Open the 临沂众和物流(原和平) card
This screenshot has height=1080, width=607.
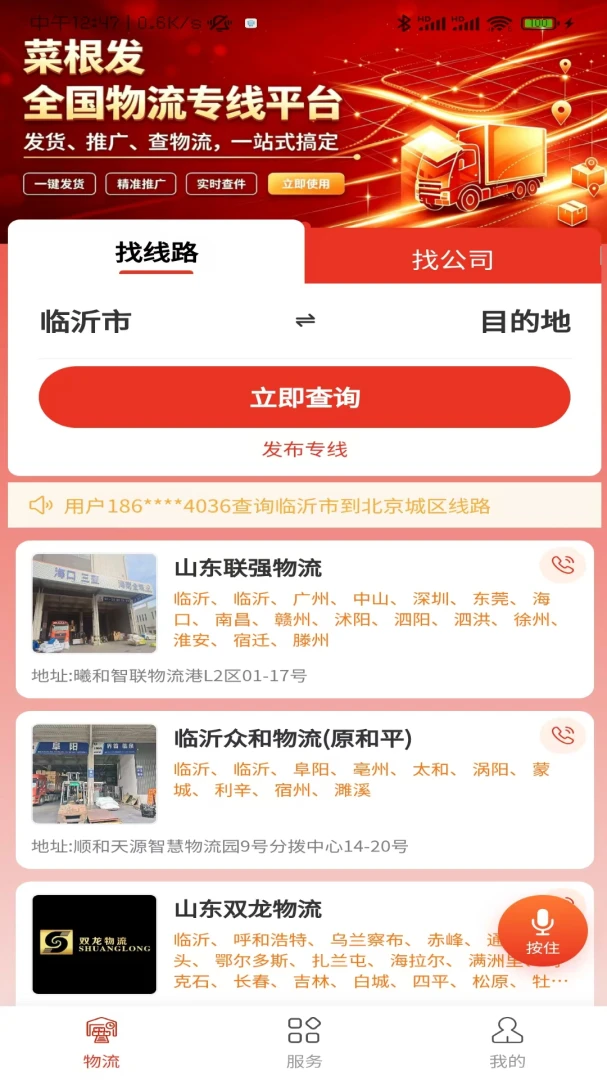click(305, 789)
